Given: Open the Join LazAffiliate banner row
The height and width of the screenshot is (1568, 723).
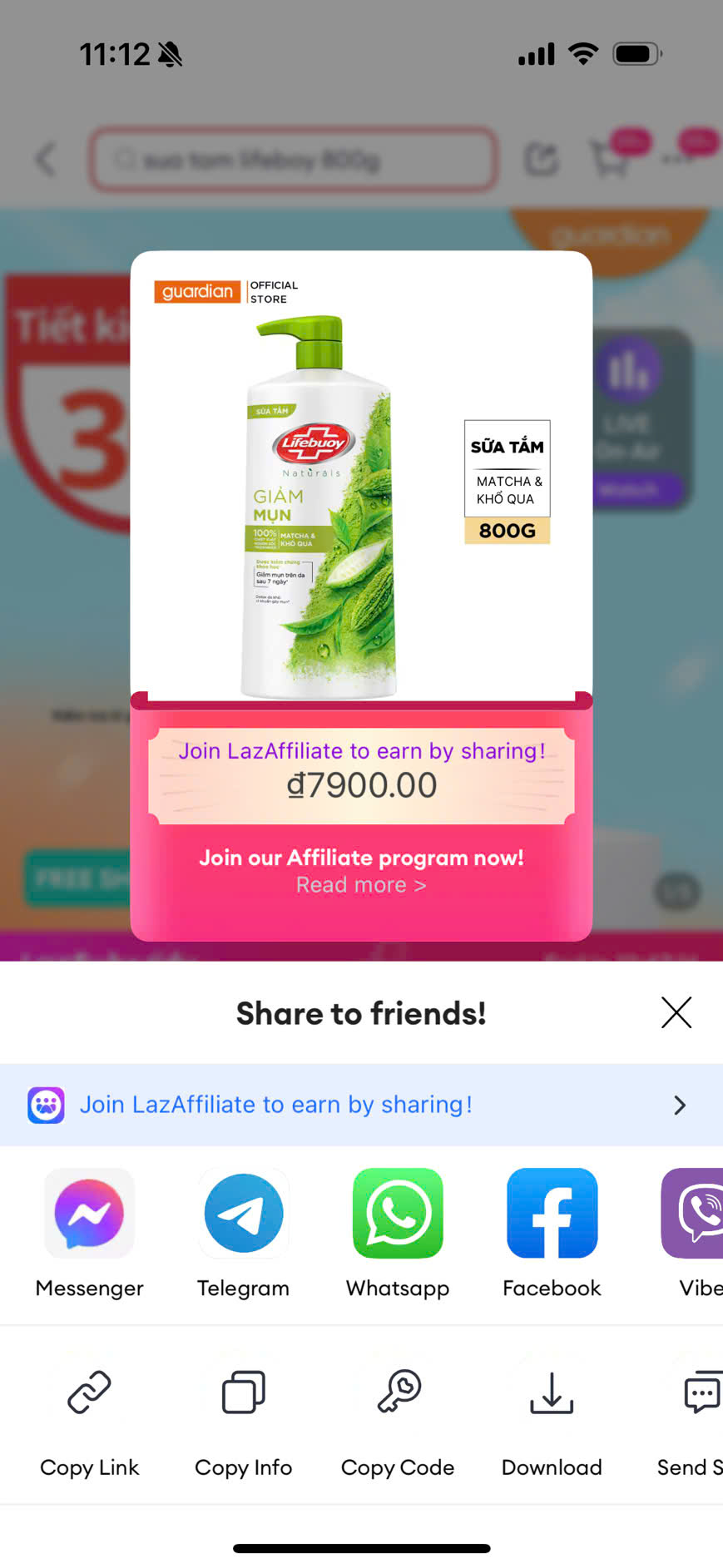Looking at the screenshot, I should coord(361,1105).
